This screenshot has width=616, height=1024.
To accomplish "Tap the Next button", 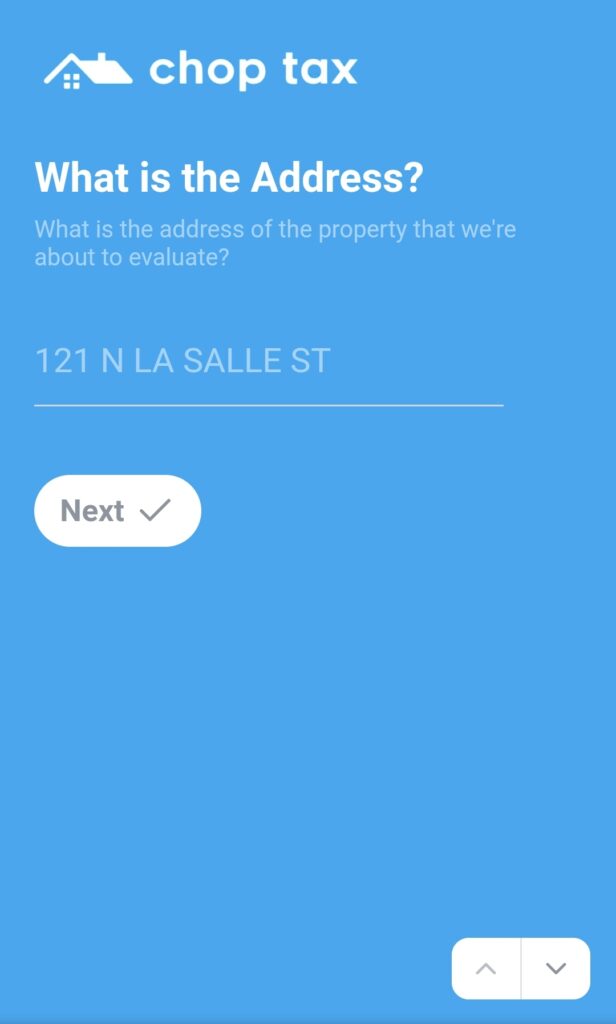I will point(118,511).
